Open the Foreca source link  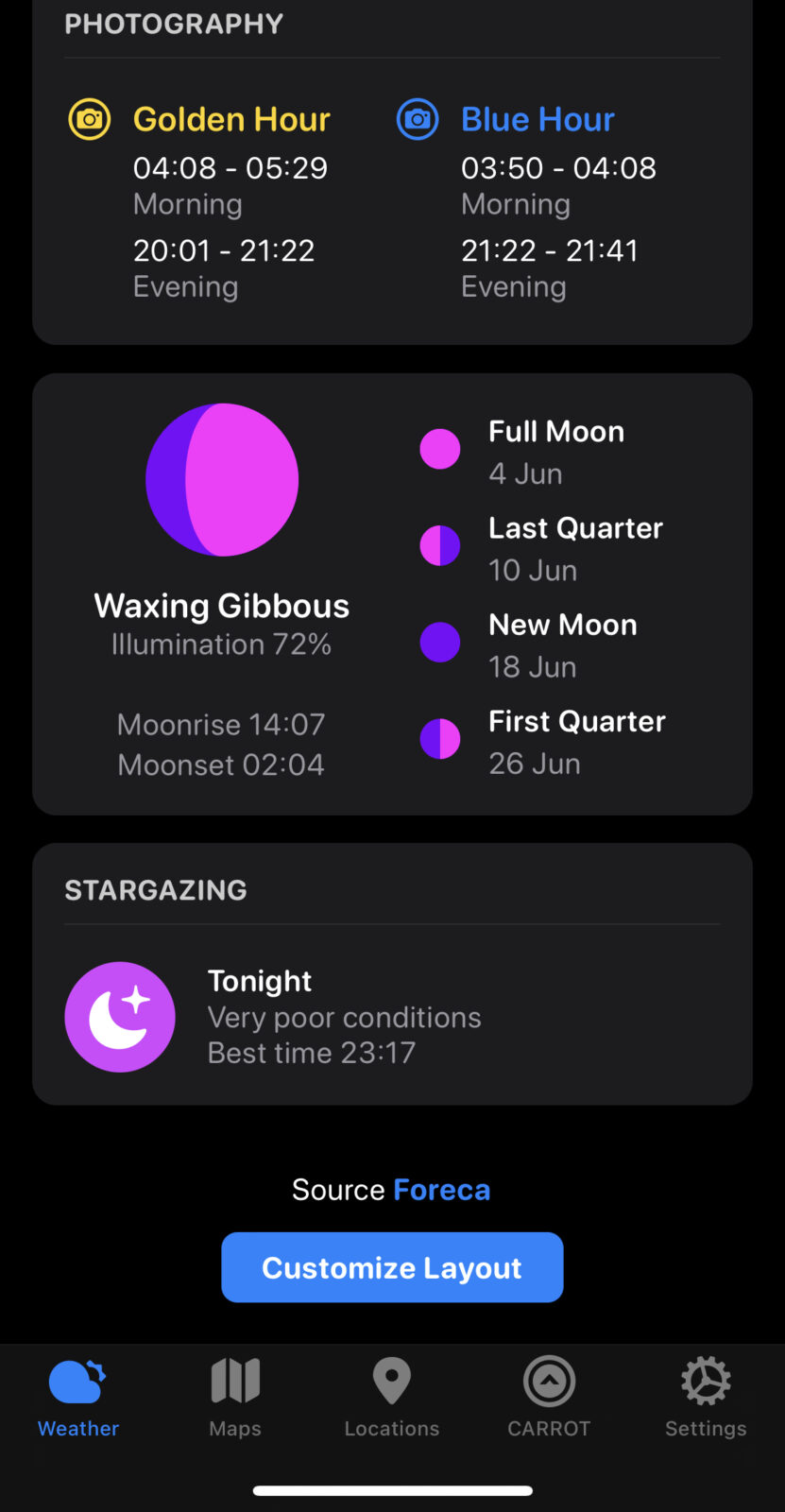[441, 1190]
